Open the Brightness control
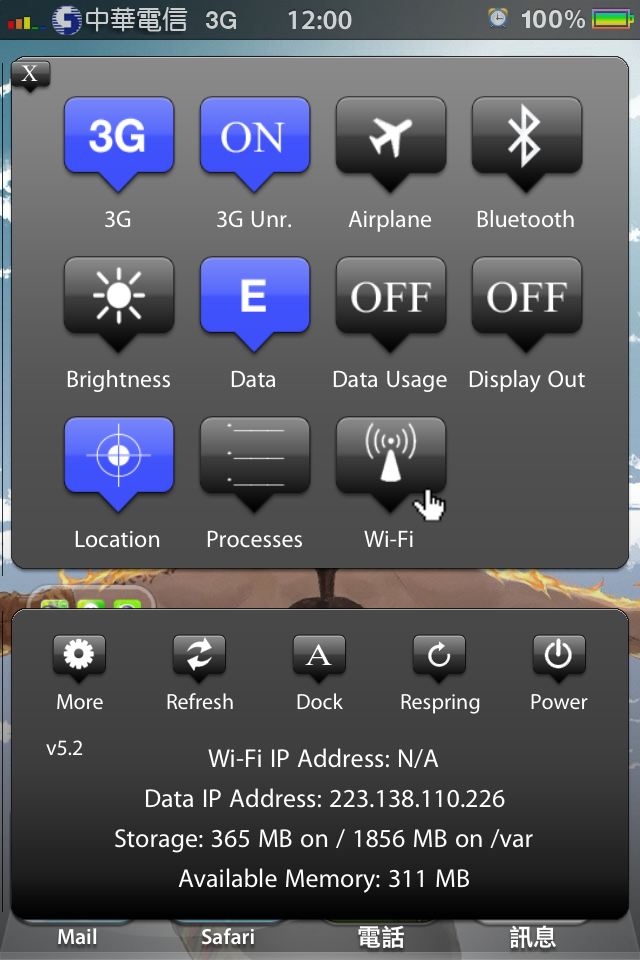This screenshot has height=960, width=640. point(118,299)
